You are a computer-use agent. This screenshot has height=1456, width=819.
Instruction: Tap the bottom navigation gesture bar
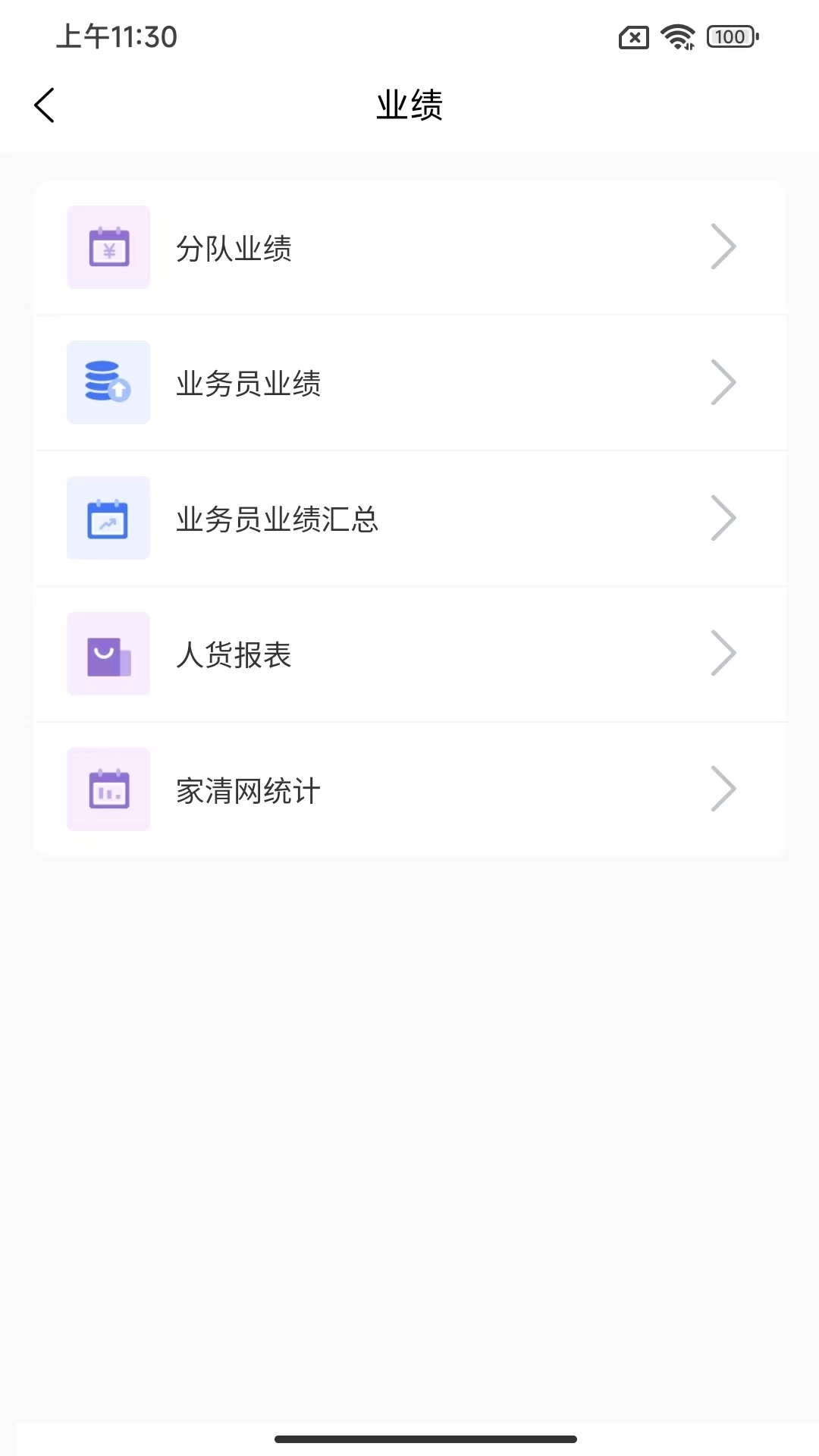click(409, 1438)
